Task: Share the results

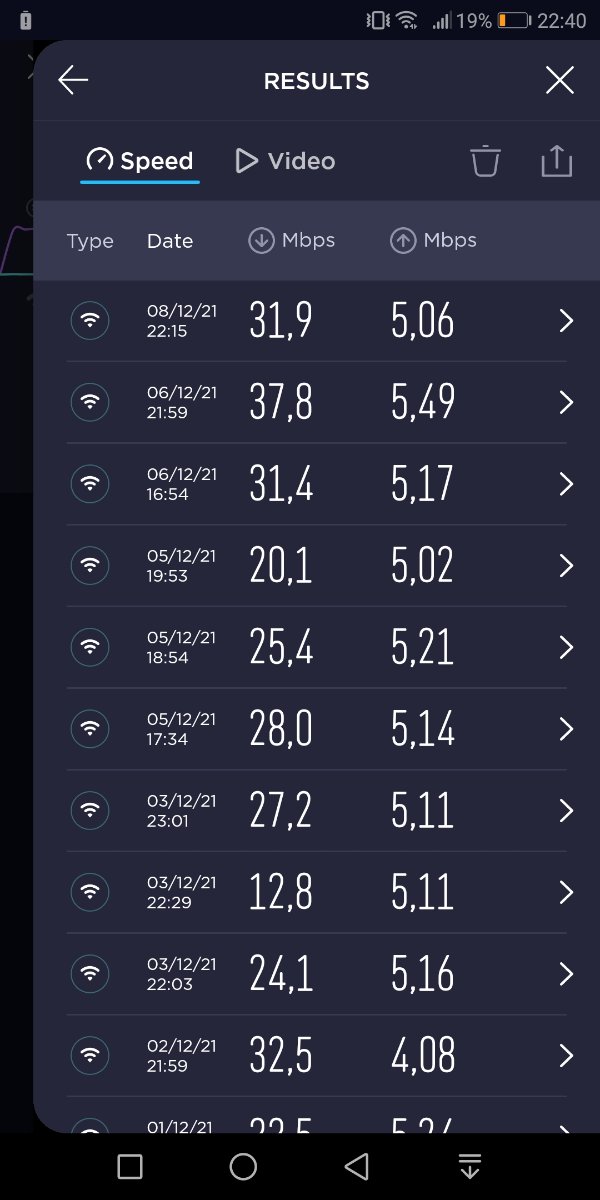Action: [556, 161]
